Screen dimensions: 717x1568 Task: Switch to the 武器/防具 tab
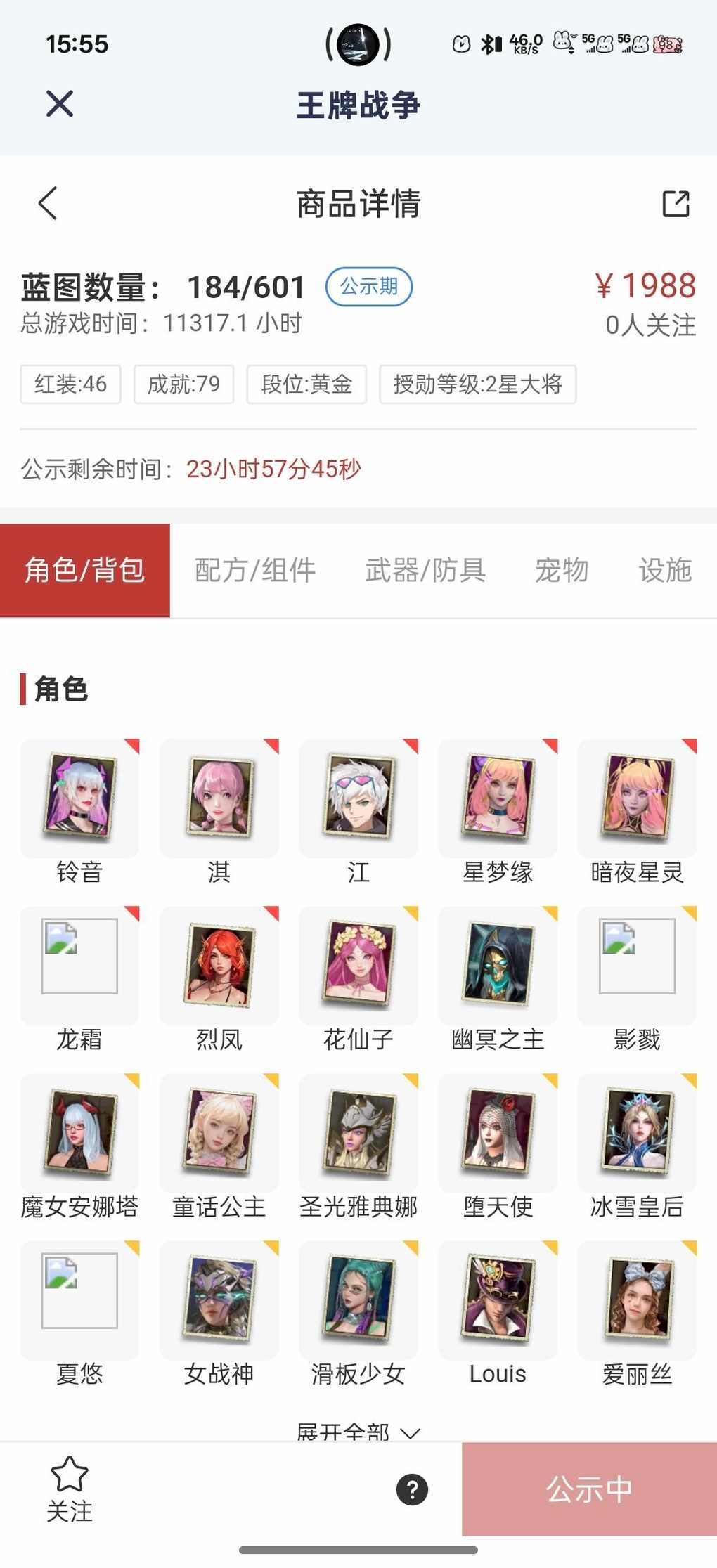click(425, 570)
